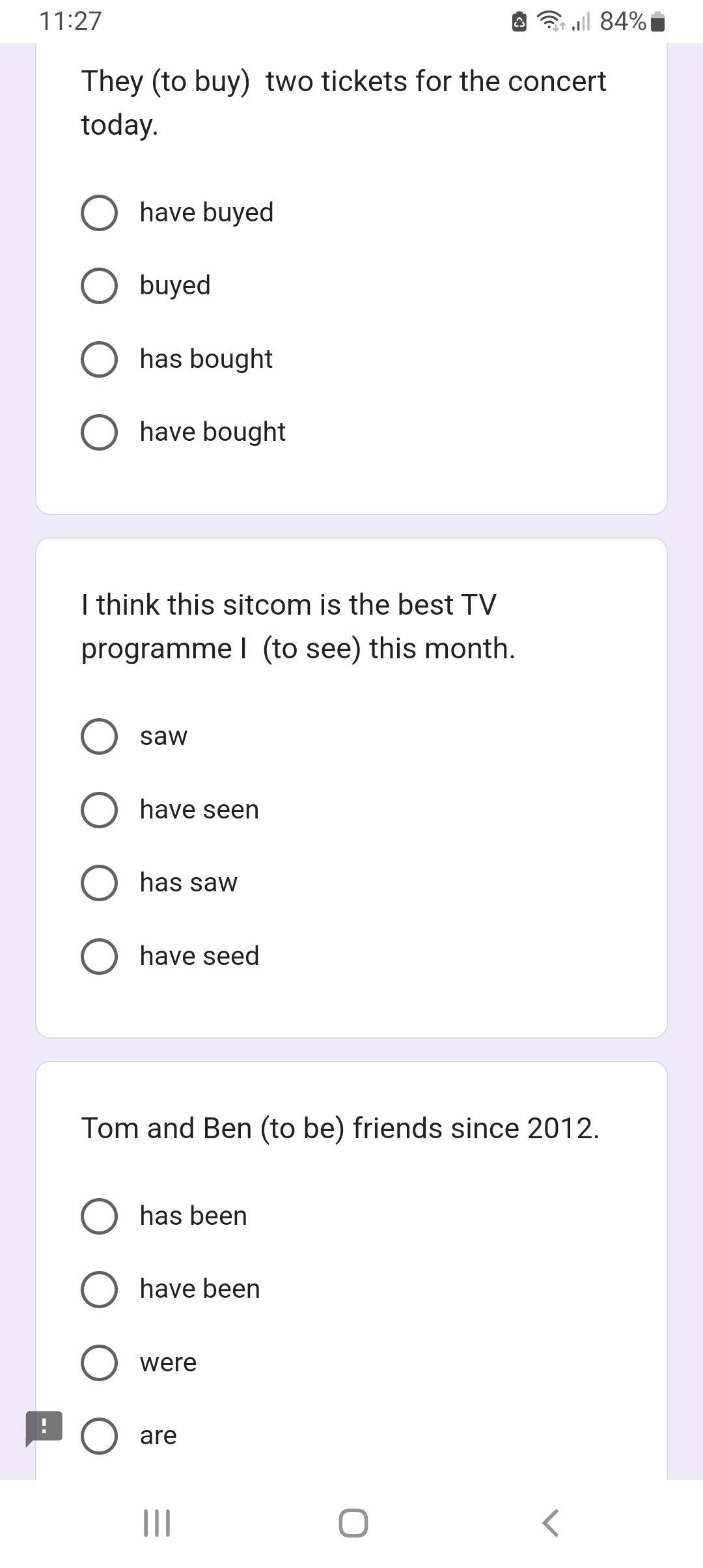Return to the phone's home screen
The width and height of the screenshot is (703, 1568).
353,1523
